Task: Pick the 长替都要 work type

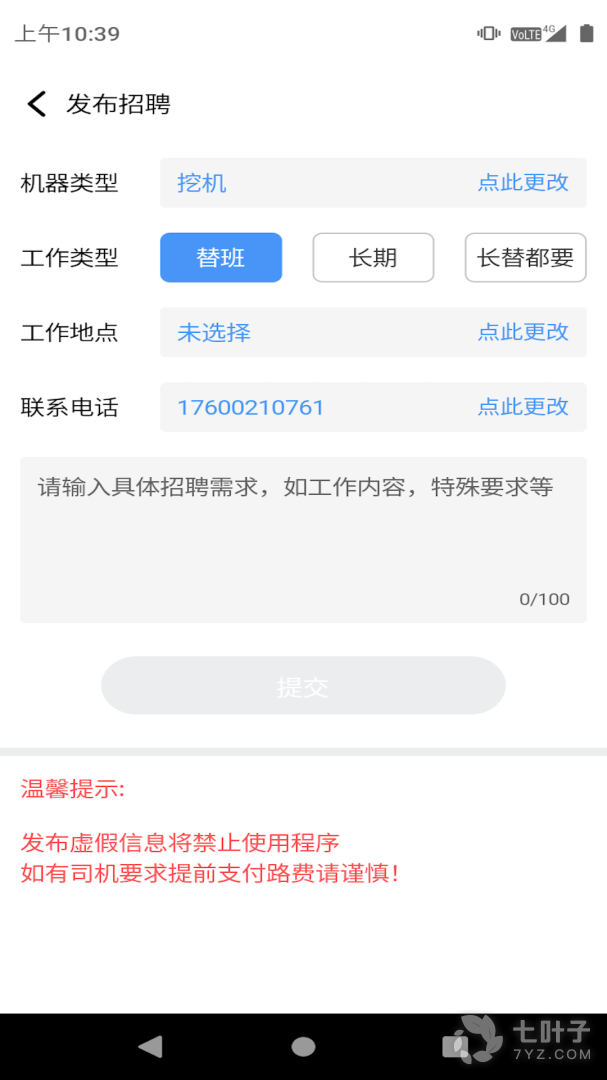Action: (x=525, y=258)
